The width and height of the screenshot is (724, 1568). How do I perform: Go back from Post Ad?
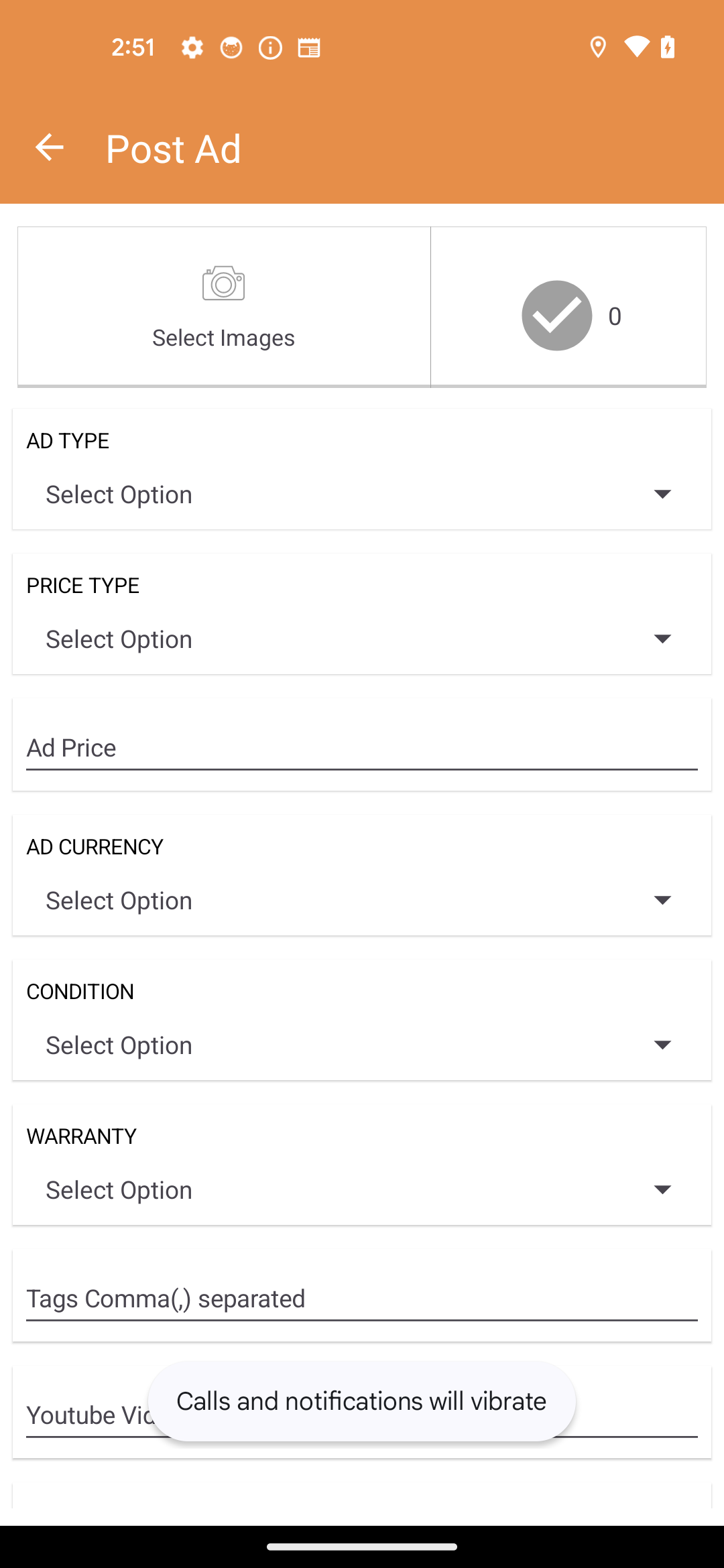(49, 147)
